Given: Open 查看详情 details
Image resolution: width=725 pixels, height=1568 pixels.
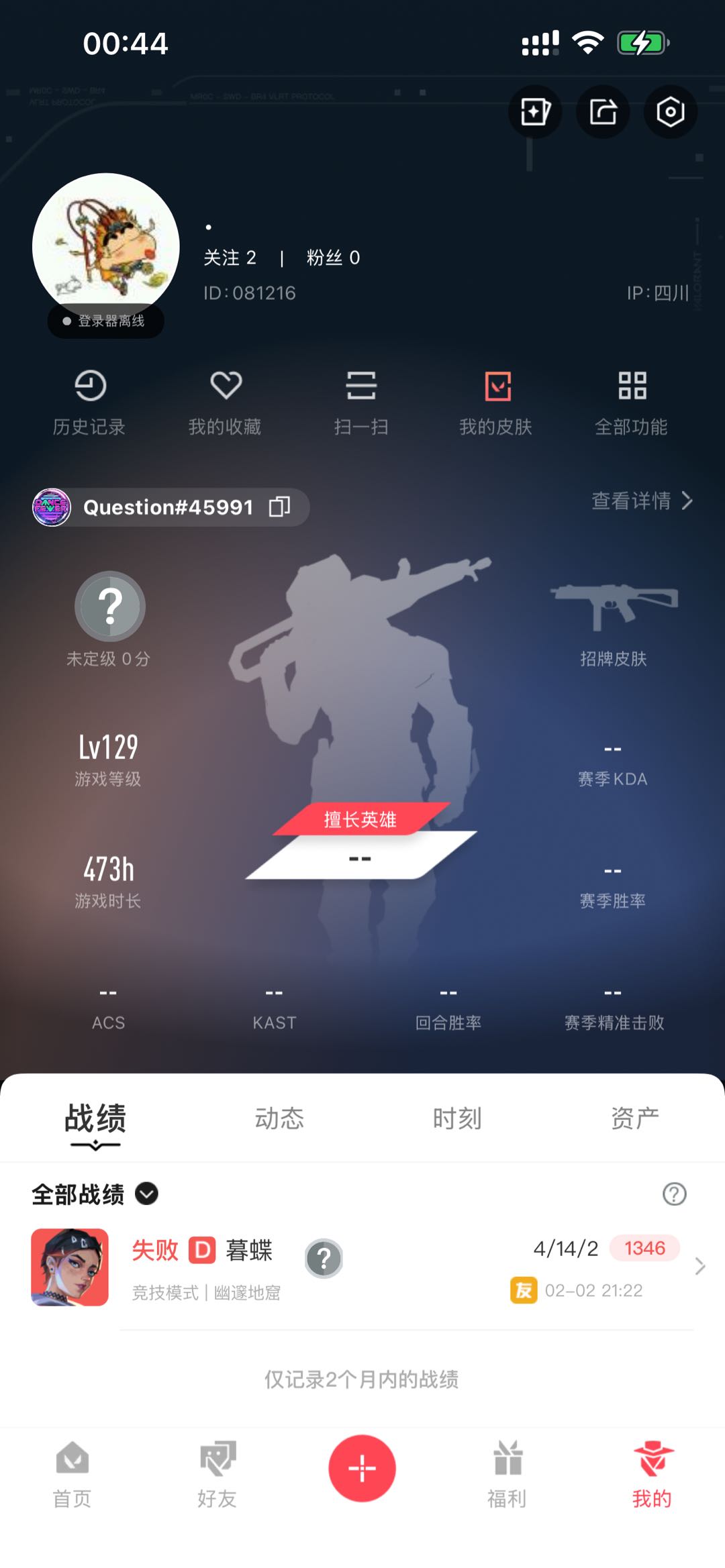Looking at the screenshot, I should [641, 501].
